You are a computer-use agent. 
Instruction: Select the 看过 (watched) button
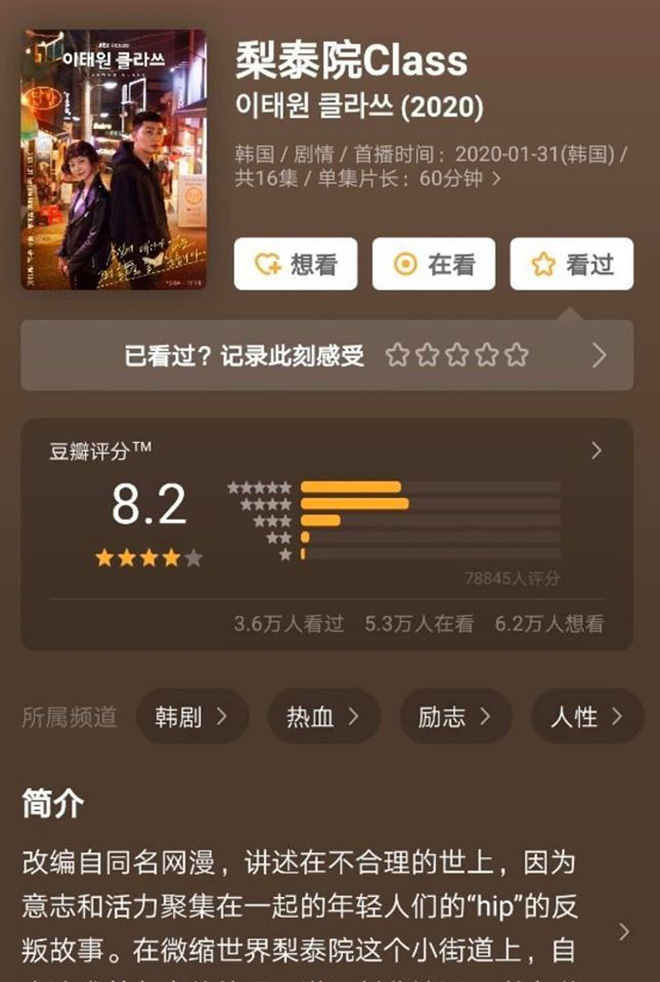571,264
